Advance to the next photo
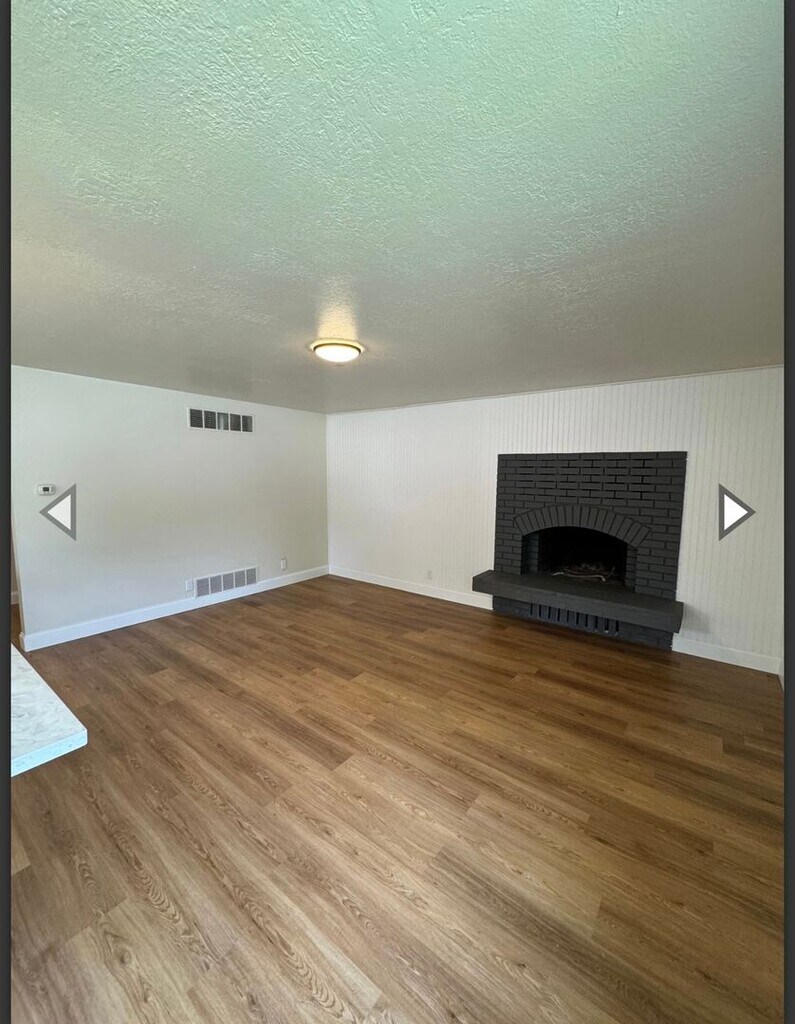The width and height of the screenshot is (795, 1024). (x=735, y=512)
